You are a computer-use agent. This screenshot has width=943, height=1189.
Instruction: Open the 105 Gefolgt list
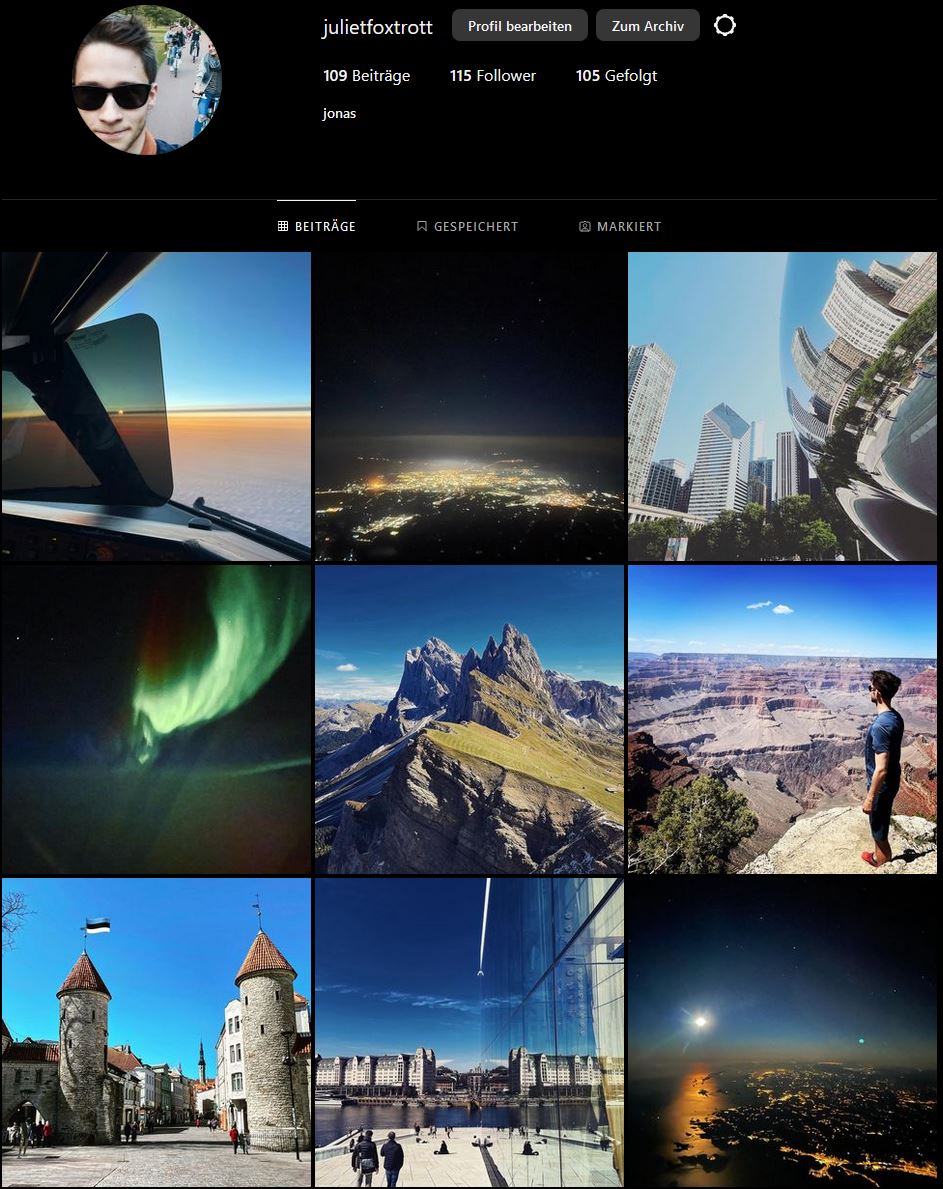coord(616,76)
